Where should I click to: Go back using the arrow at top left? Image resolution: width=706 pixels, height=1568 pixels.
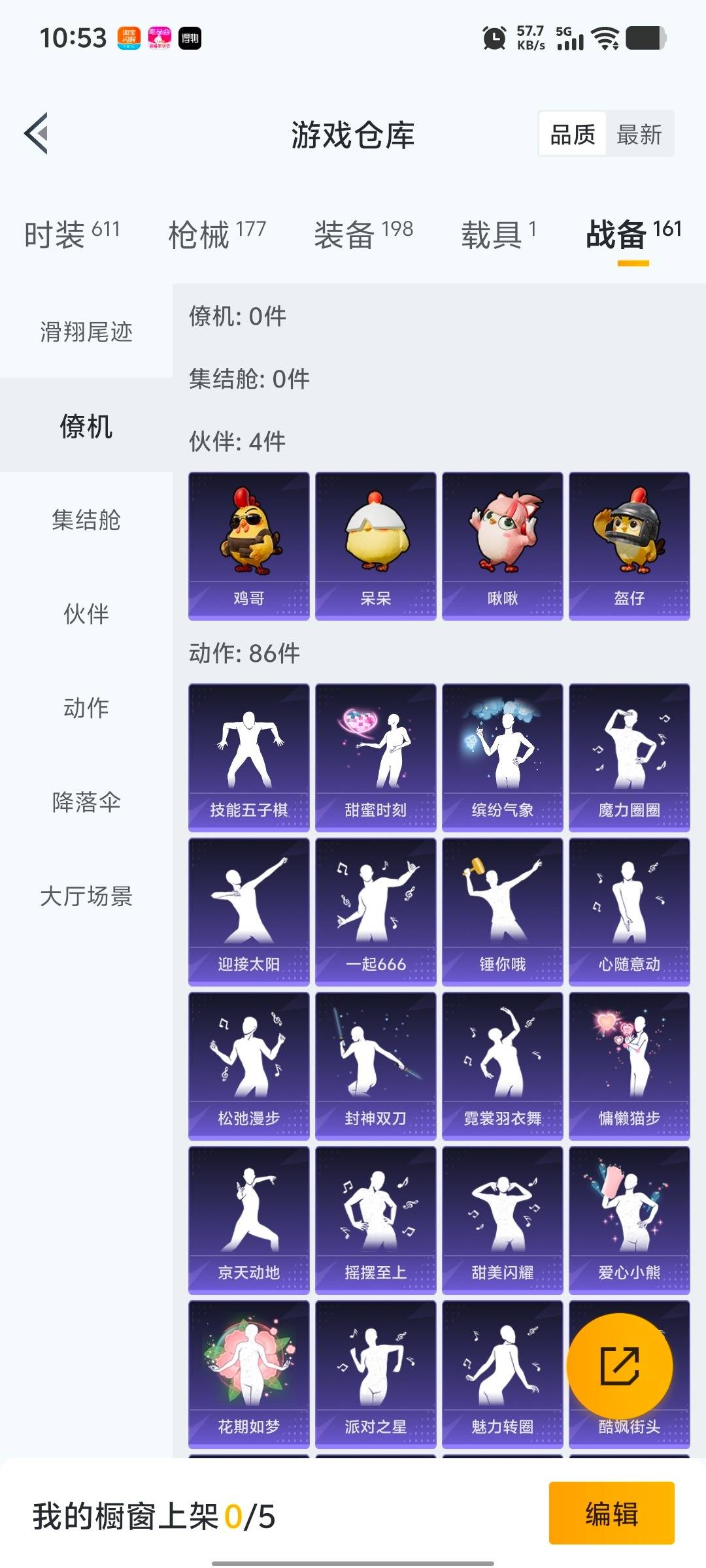pyautogui.click(x=36, y=134)
